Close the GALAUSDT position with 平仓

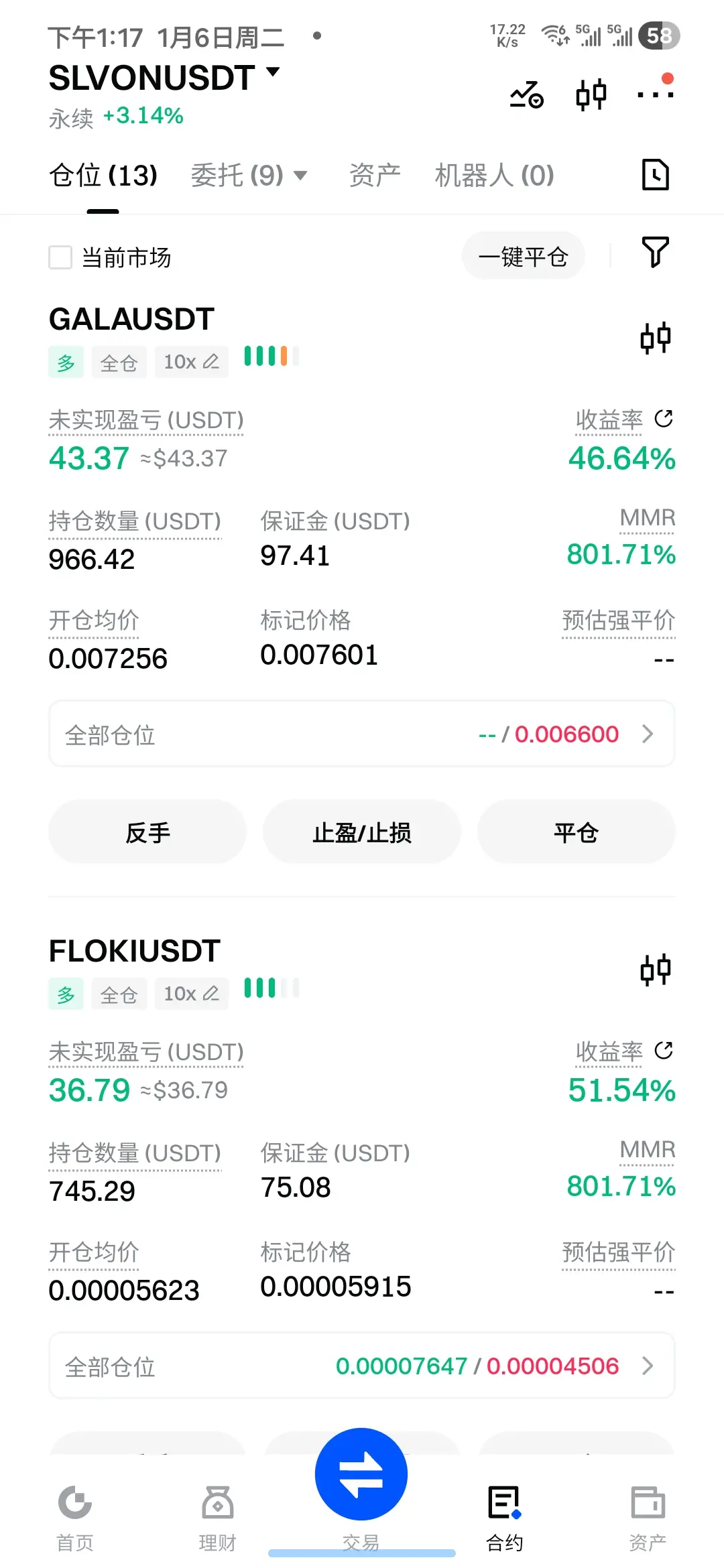click(576, 832)
